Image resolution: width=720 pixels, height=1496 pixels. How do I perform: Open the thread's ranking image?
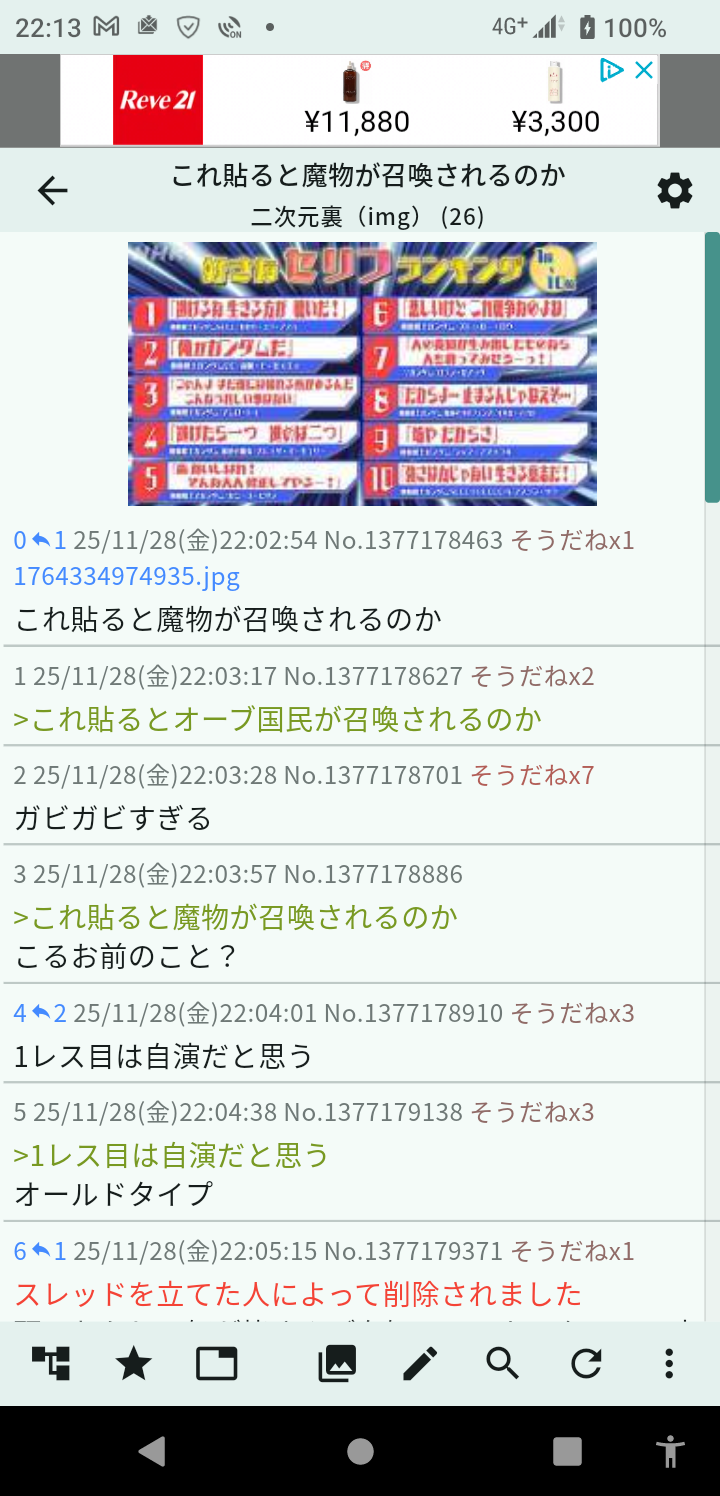click(362, 373)
